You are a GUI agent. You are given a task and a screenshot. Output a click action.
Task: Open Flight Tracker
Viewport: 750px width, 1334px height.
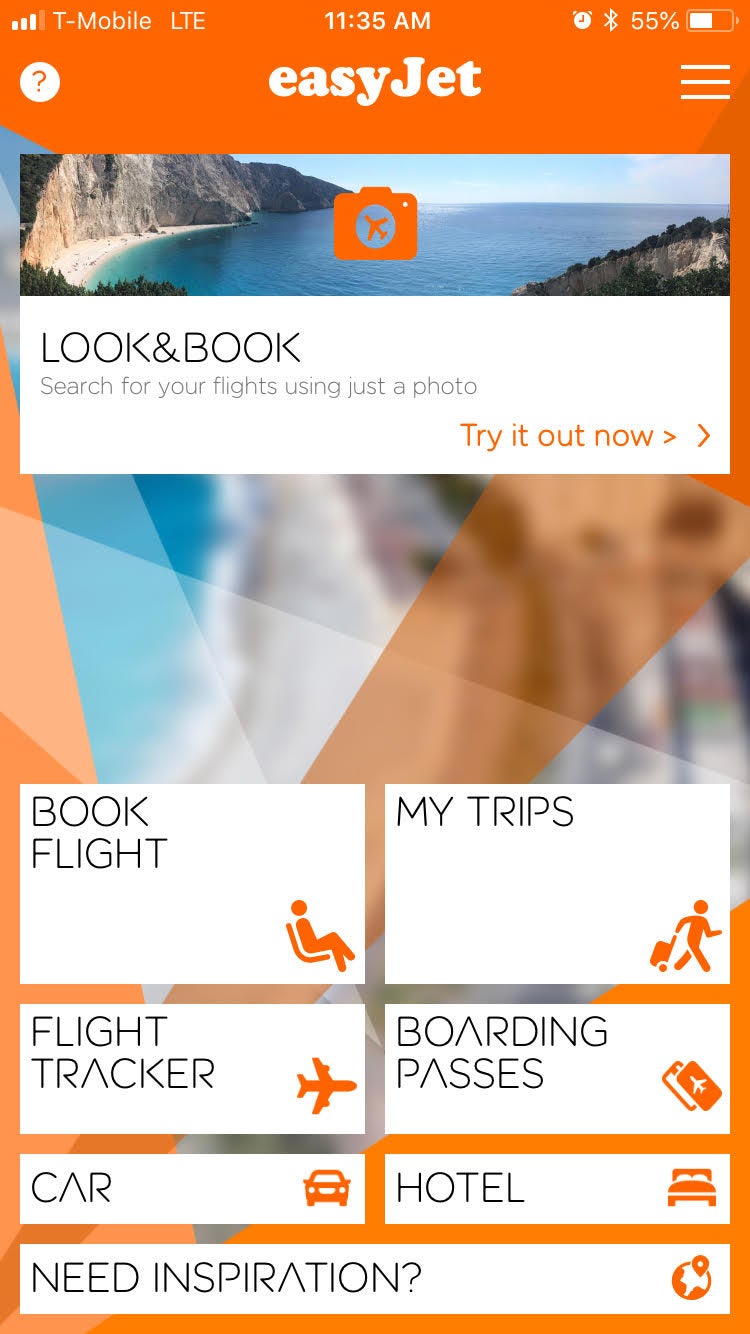click(x=192, y=1068)
